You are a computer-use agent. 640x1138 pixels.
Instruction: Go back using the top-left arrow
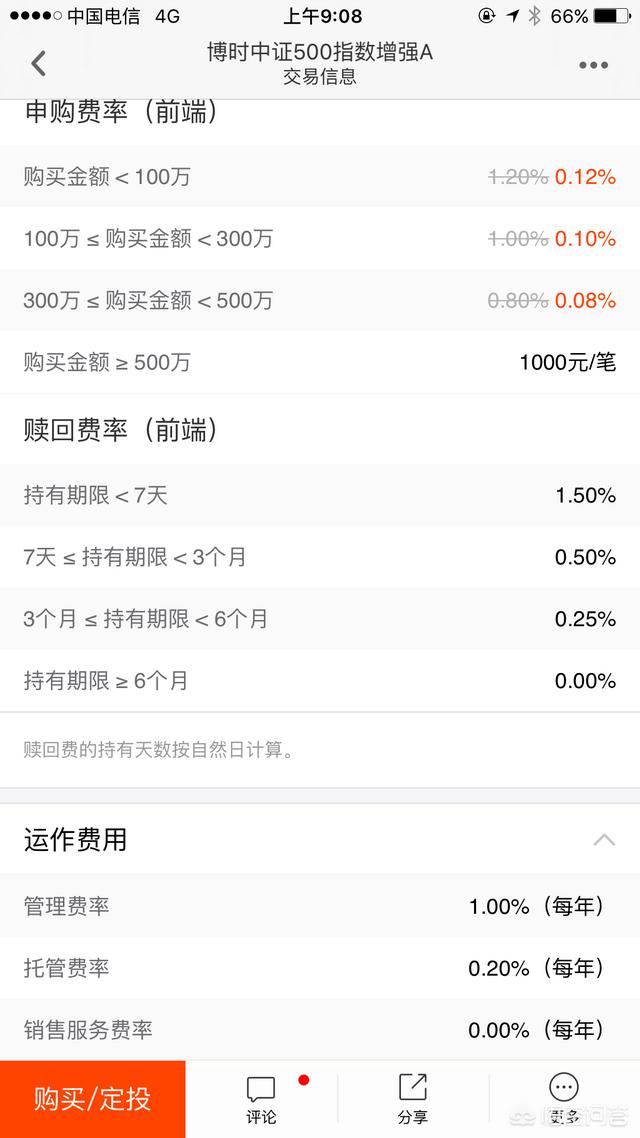pos(38,64)
